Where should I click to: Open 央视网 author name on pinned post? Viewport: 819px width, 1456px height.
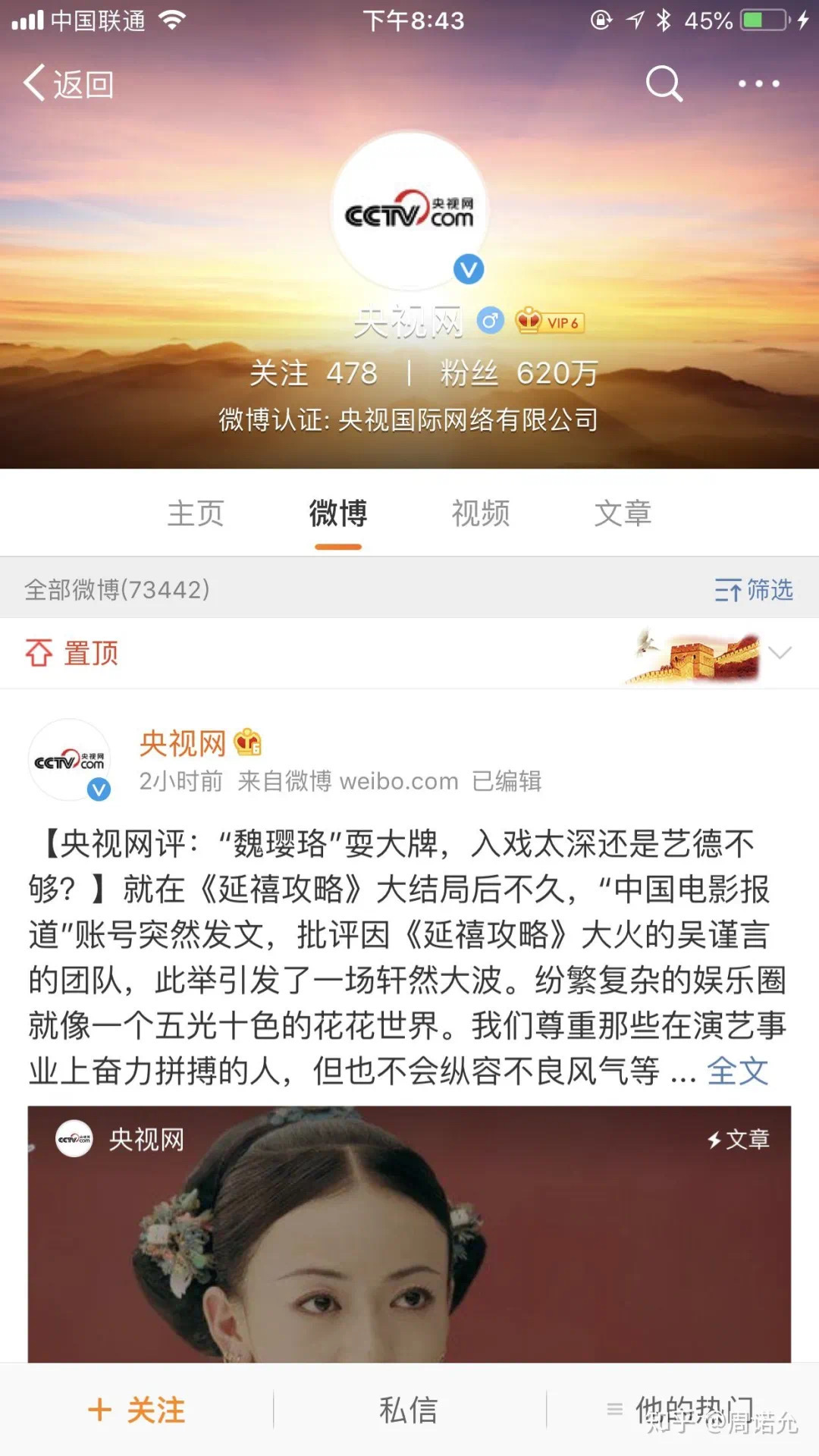coord(183,743)
